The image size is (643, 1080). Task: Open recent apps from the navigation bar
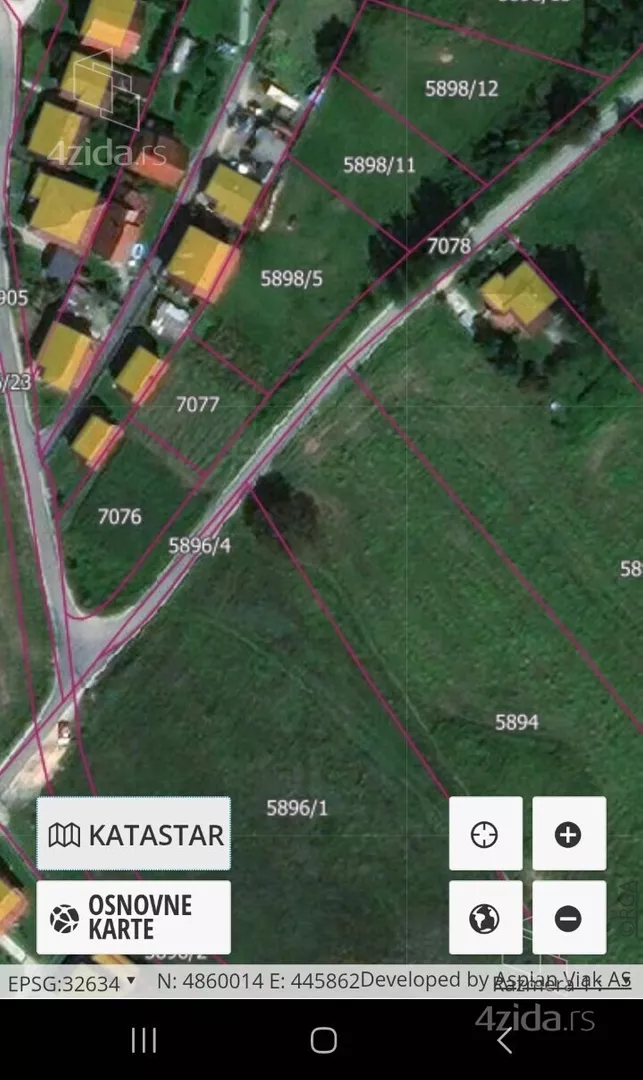tap(144, 1041)
